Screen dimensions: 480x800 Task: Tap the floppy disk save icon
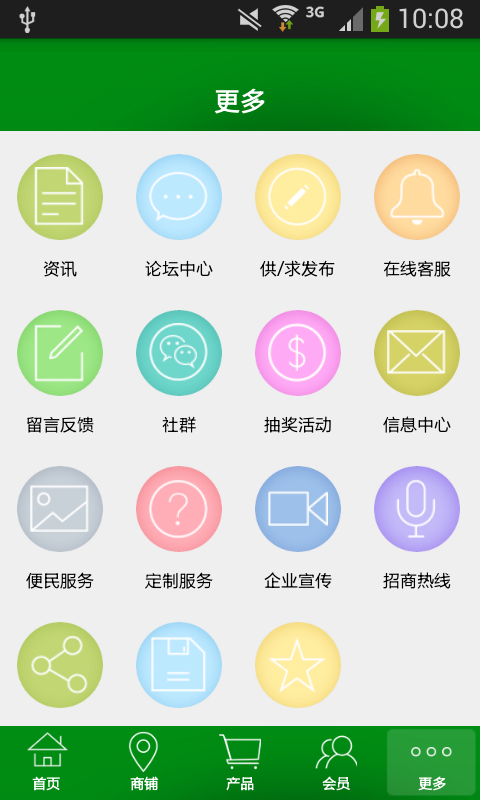point(179,665)
